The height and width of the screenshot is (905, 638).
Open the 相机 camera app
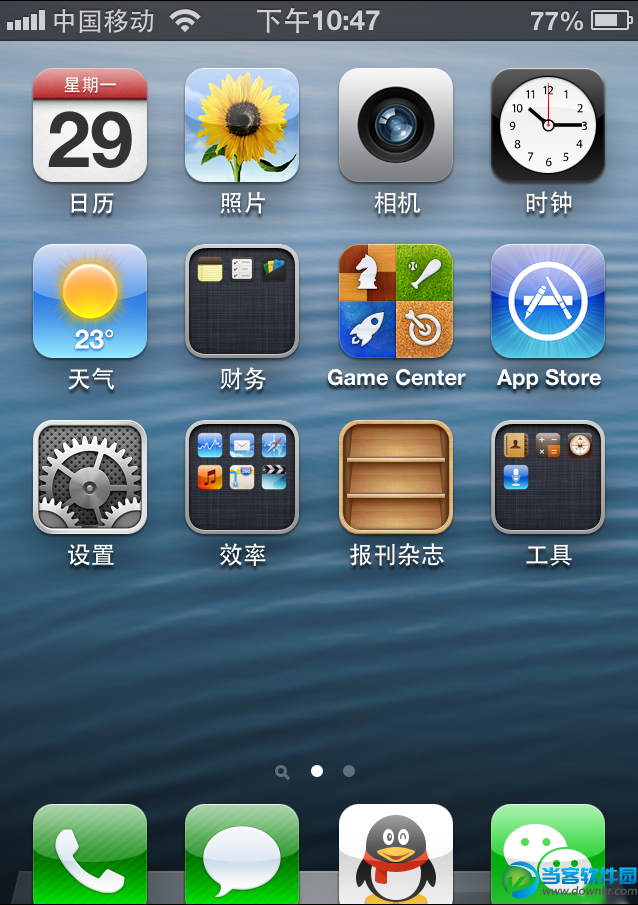tap(396, 126)
